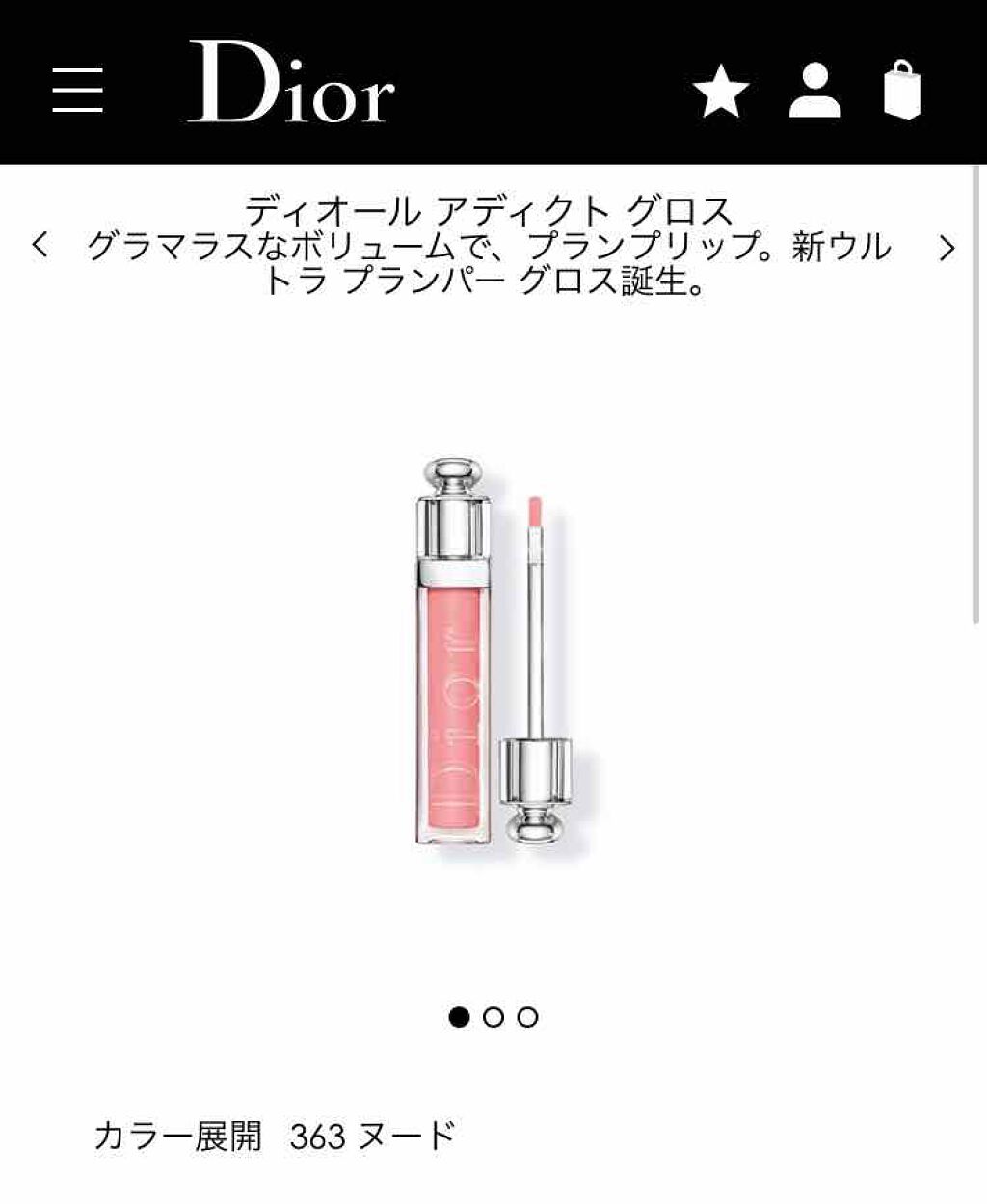Click the 新ウルトラ プランパー グロス description text
Image resolution: width=987 pixels, height=1204 pixels.
point(493,265)
